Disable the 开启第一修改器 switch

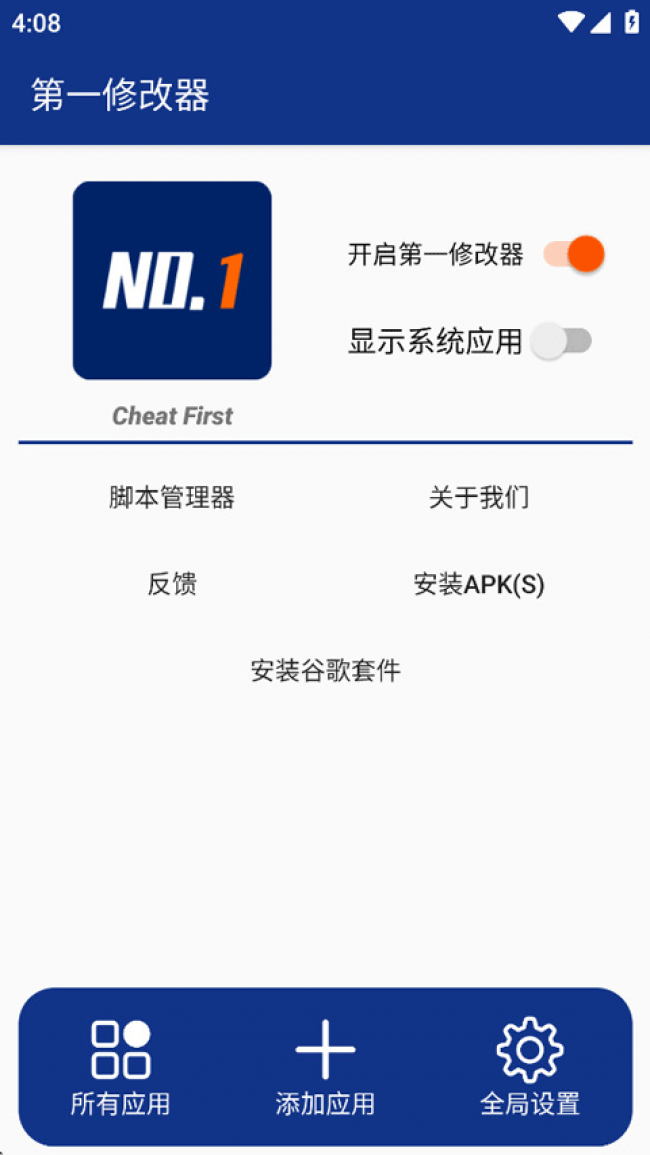click(574, 254)
